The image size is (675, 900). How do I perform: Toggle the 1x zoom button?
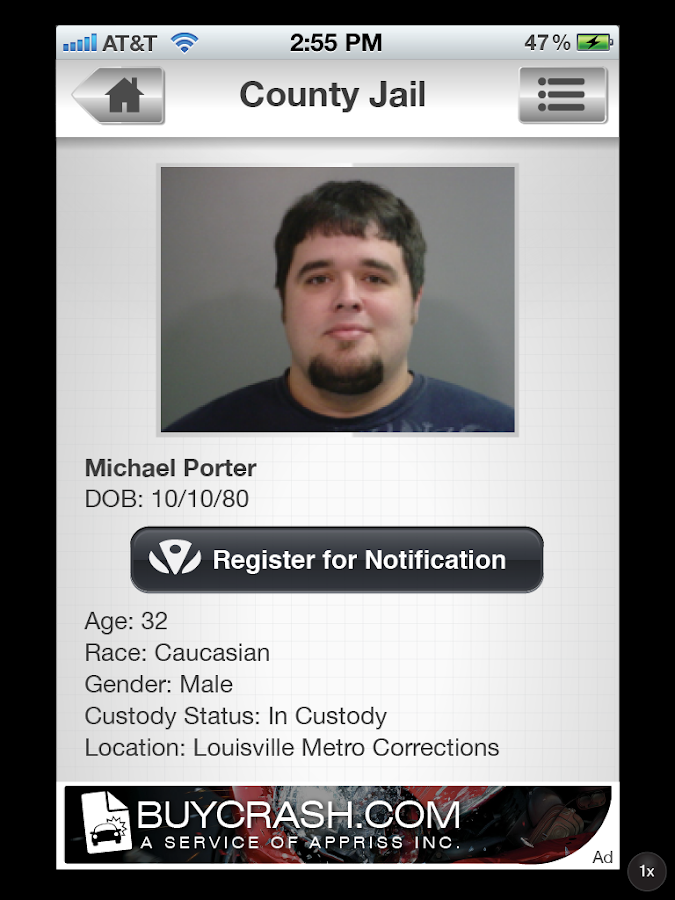647,872
